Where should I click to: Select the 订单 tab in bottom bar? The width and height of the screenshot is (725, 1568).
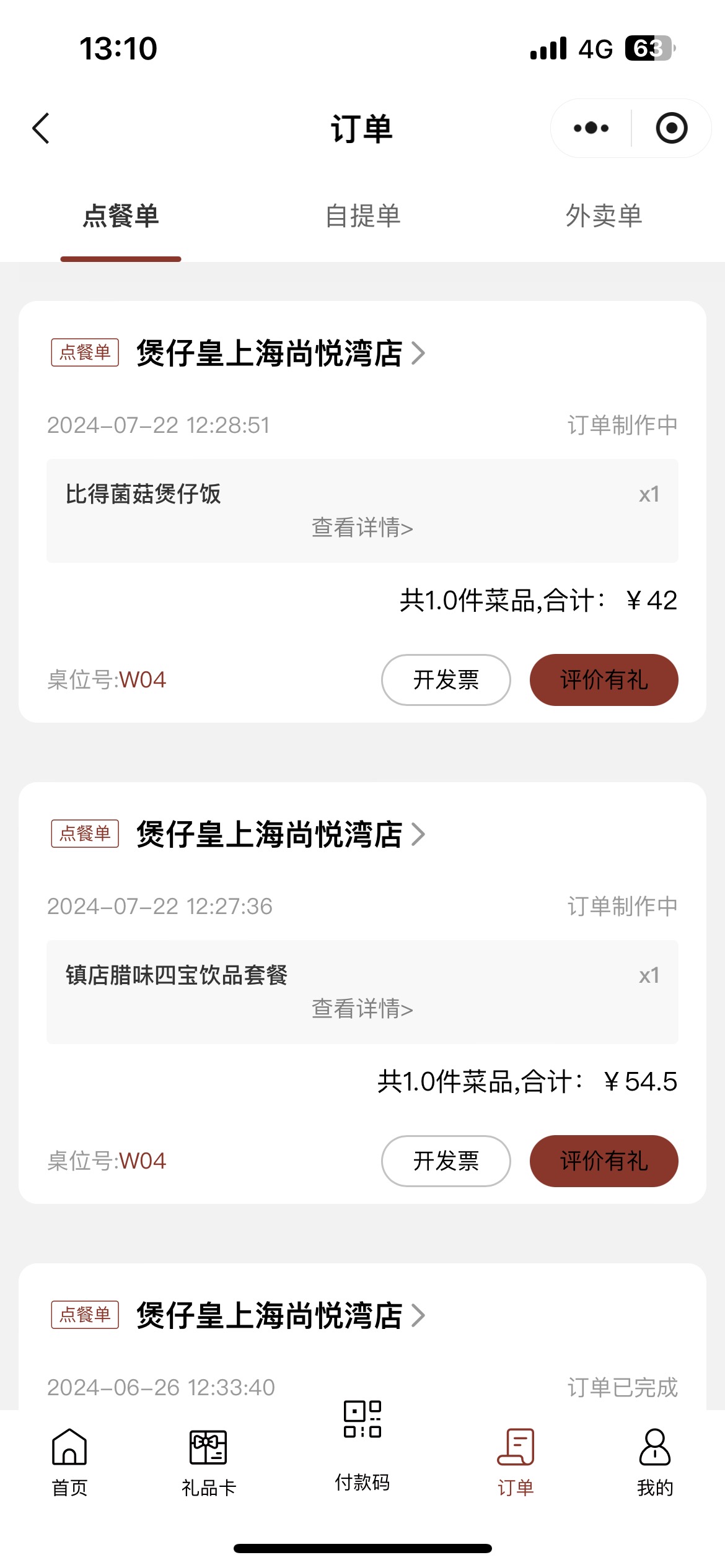pos(516,1463)
